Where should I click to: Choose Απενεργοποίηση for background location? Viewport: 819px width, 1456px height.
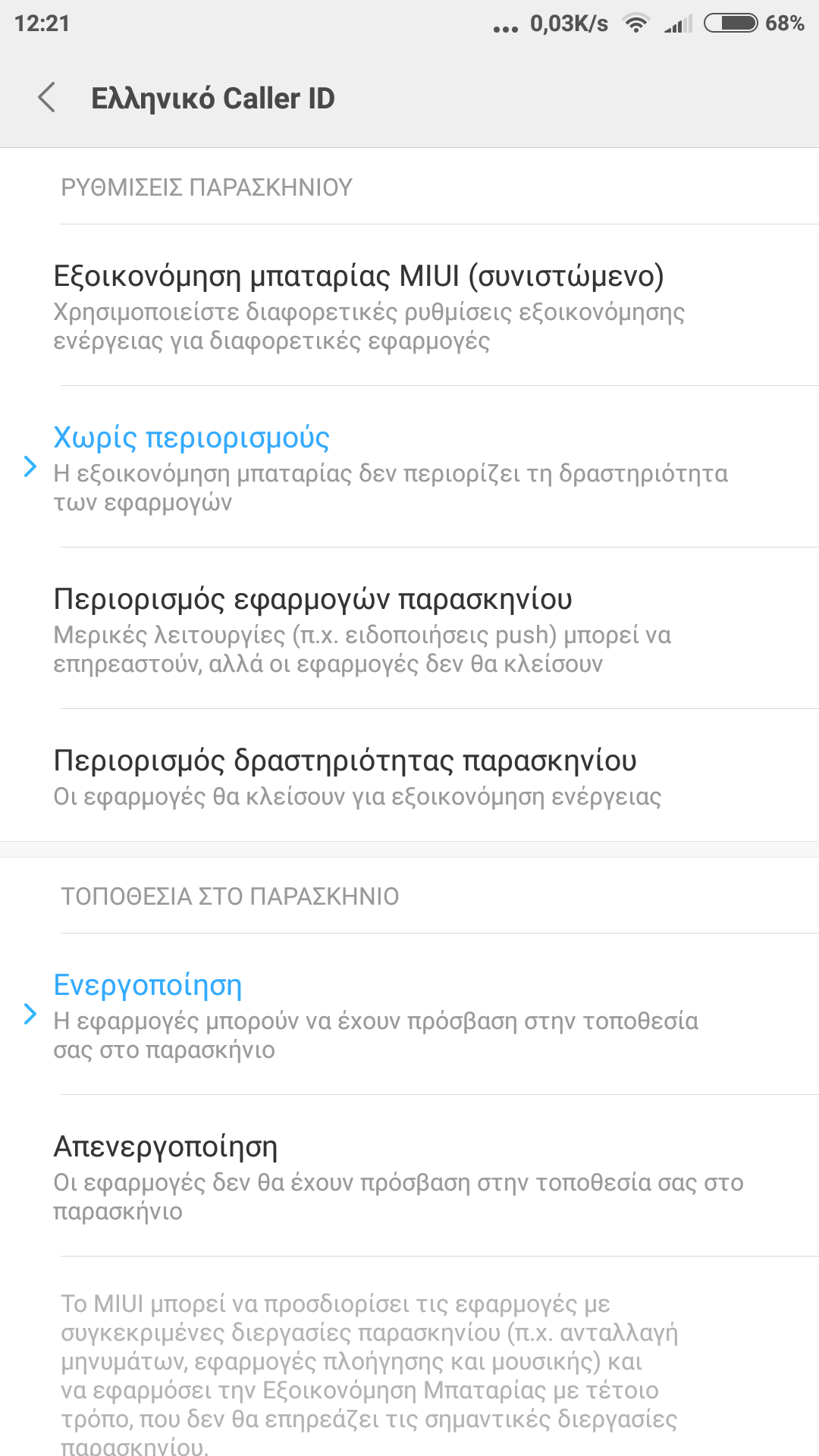(x=409, y=1175)
